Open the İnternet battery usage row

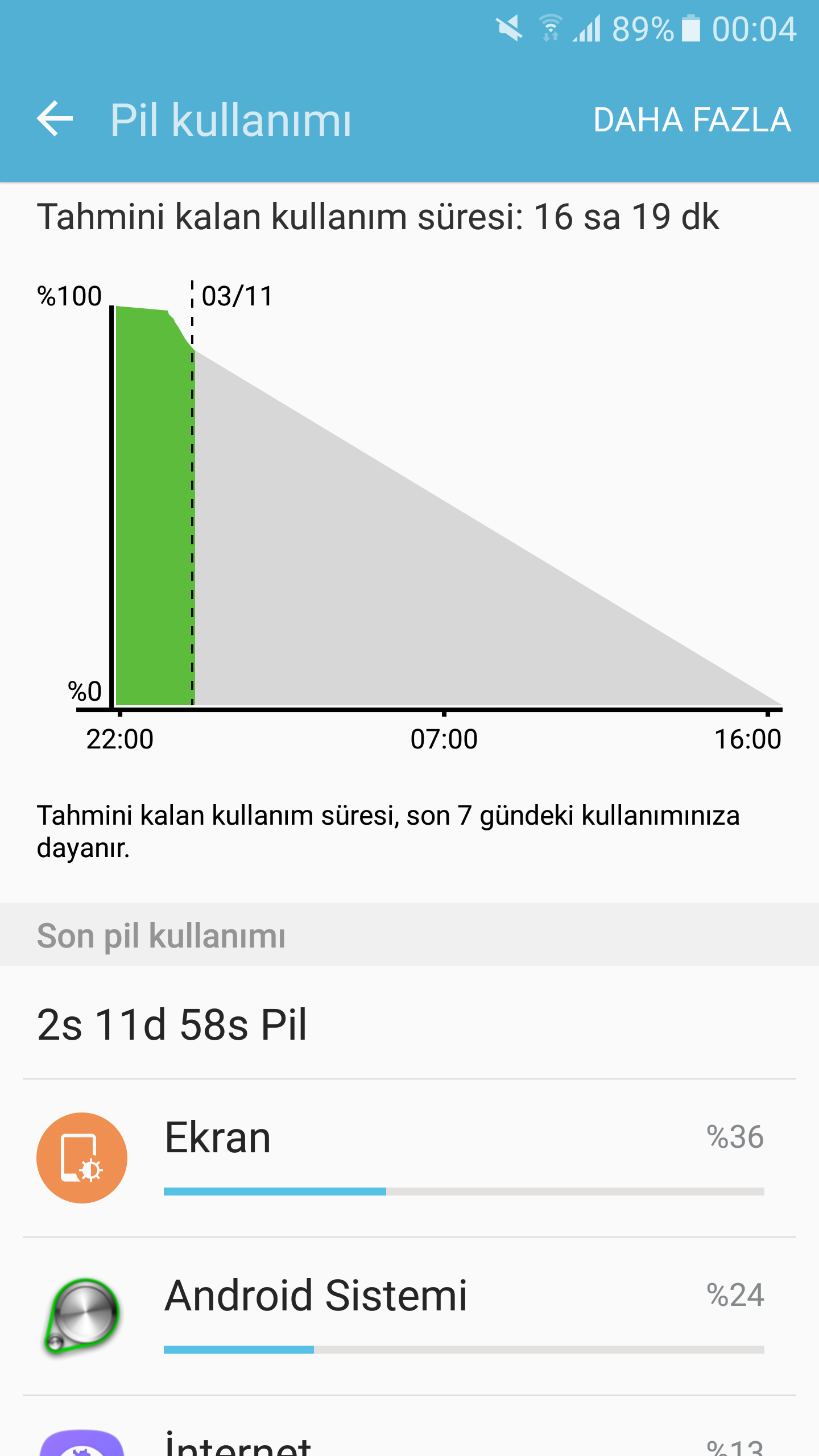[409, 1426]
